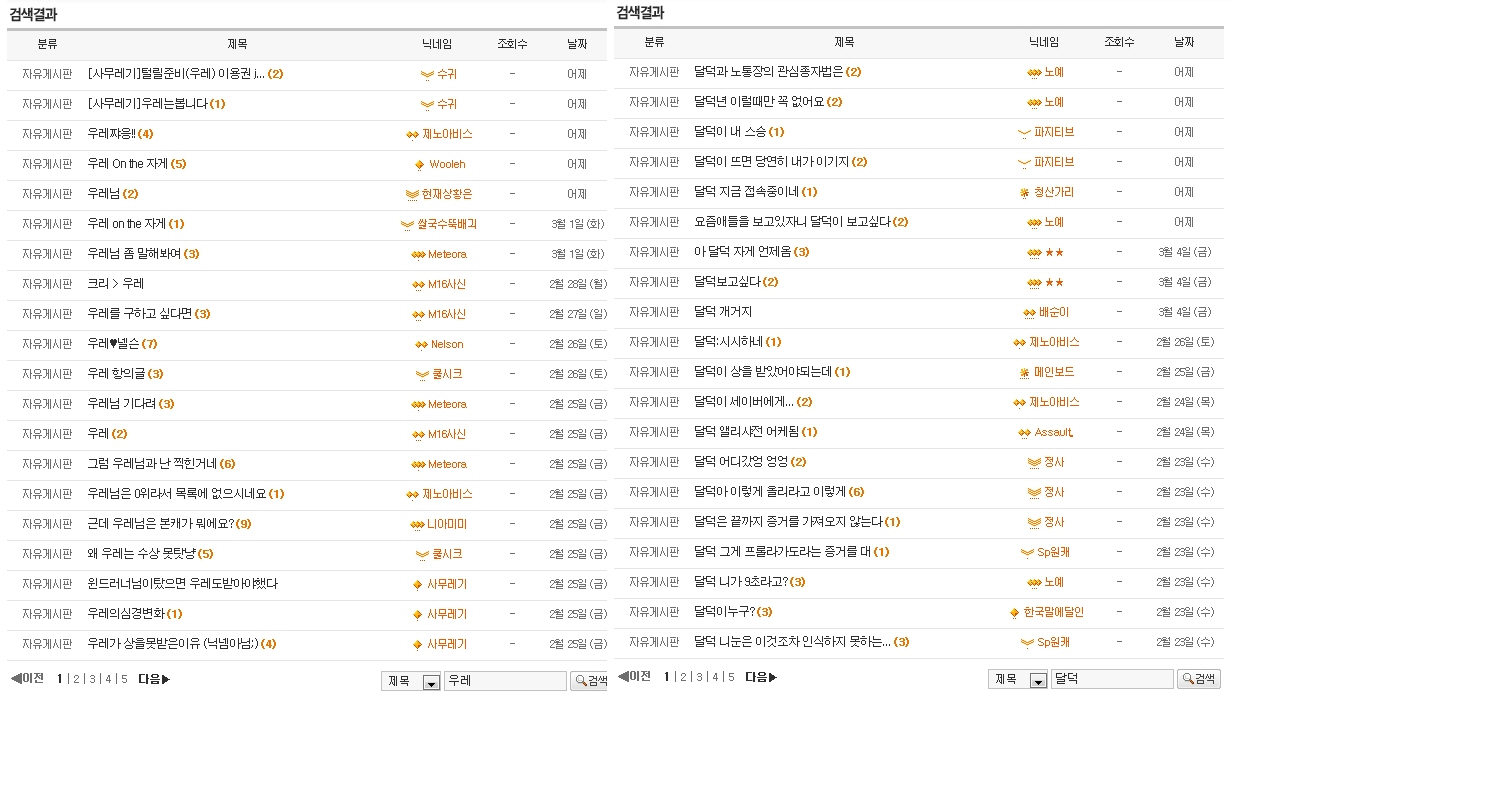Viewport: 1491px width, 787px height.
Task: Open the post '달덕이 내 스승'
Action: [729, 132]
